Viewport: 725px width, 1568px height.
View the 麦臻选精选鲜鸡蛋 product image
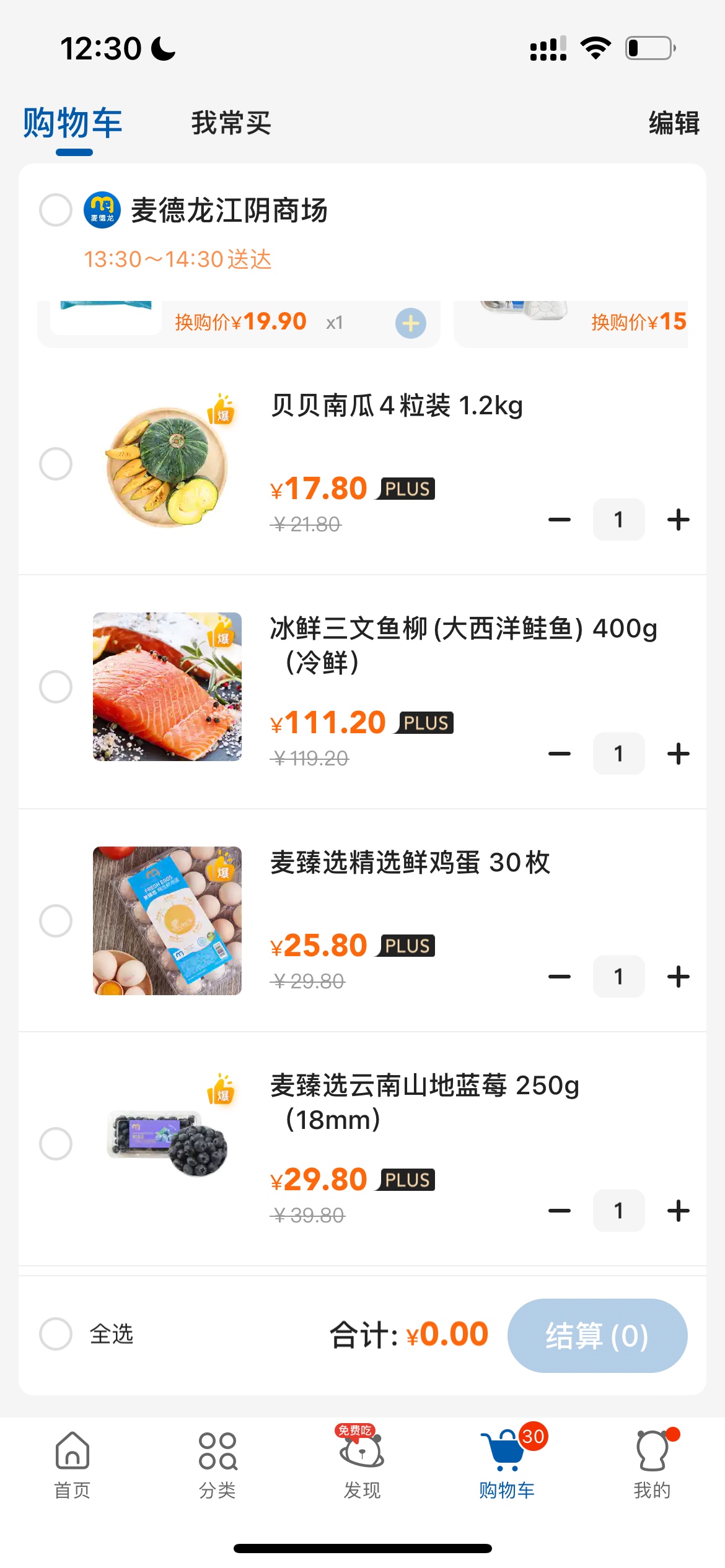point(167,921)
